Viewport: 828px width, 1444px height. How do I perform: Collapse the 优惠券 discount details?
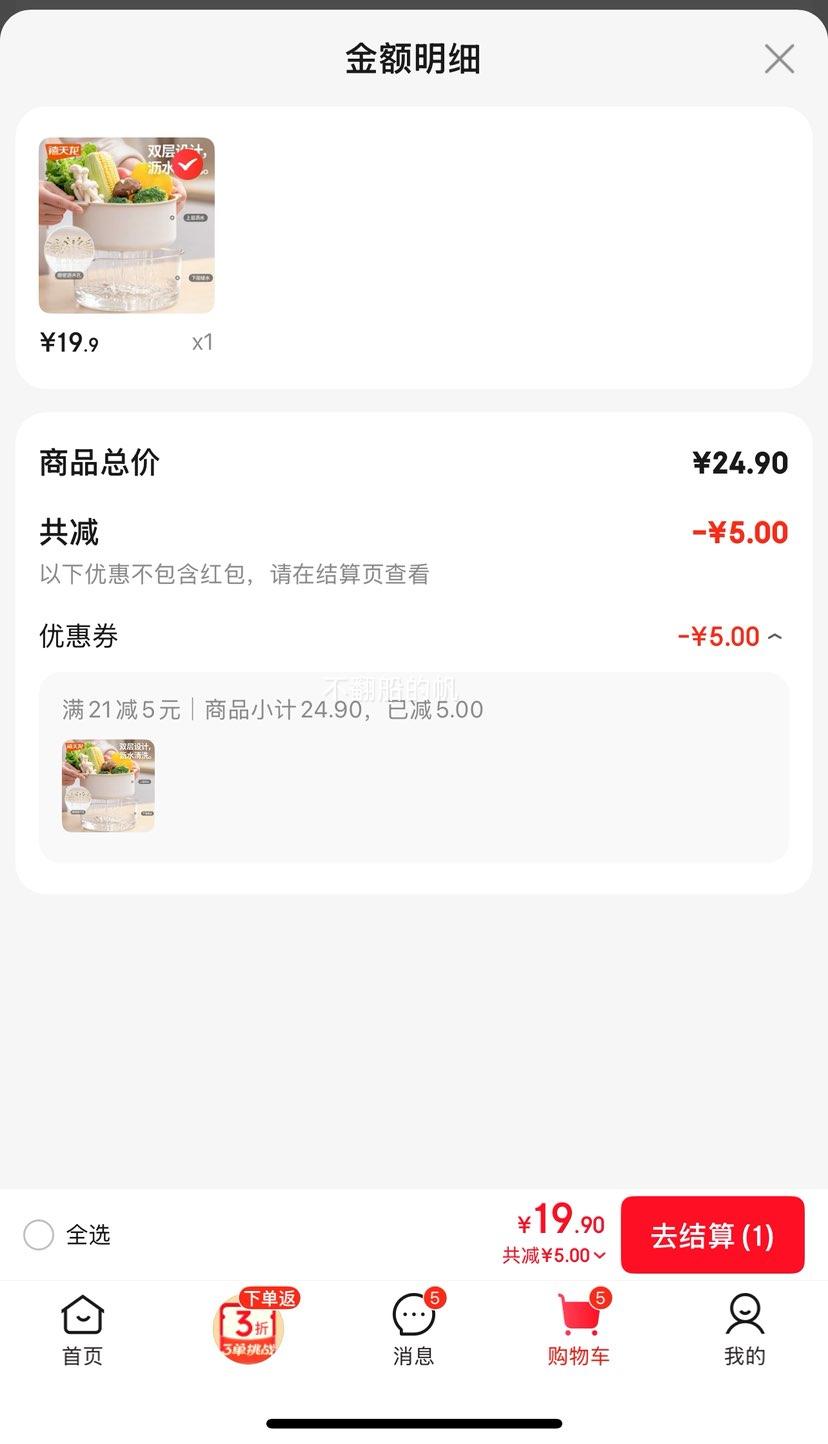[x=775, y=637]
